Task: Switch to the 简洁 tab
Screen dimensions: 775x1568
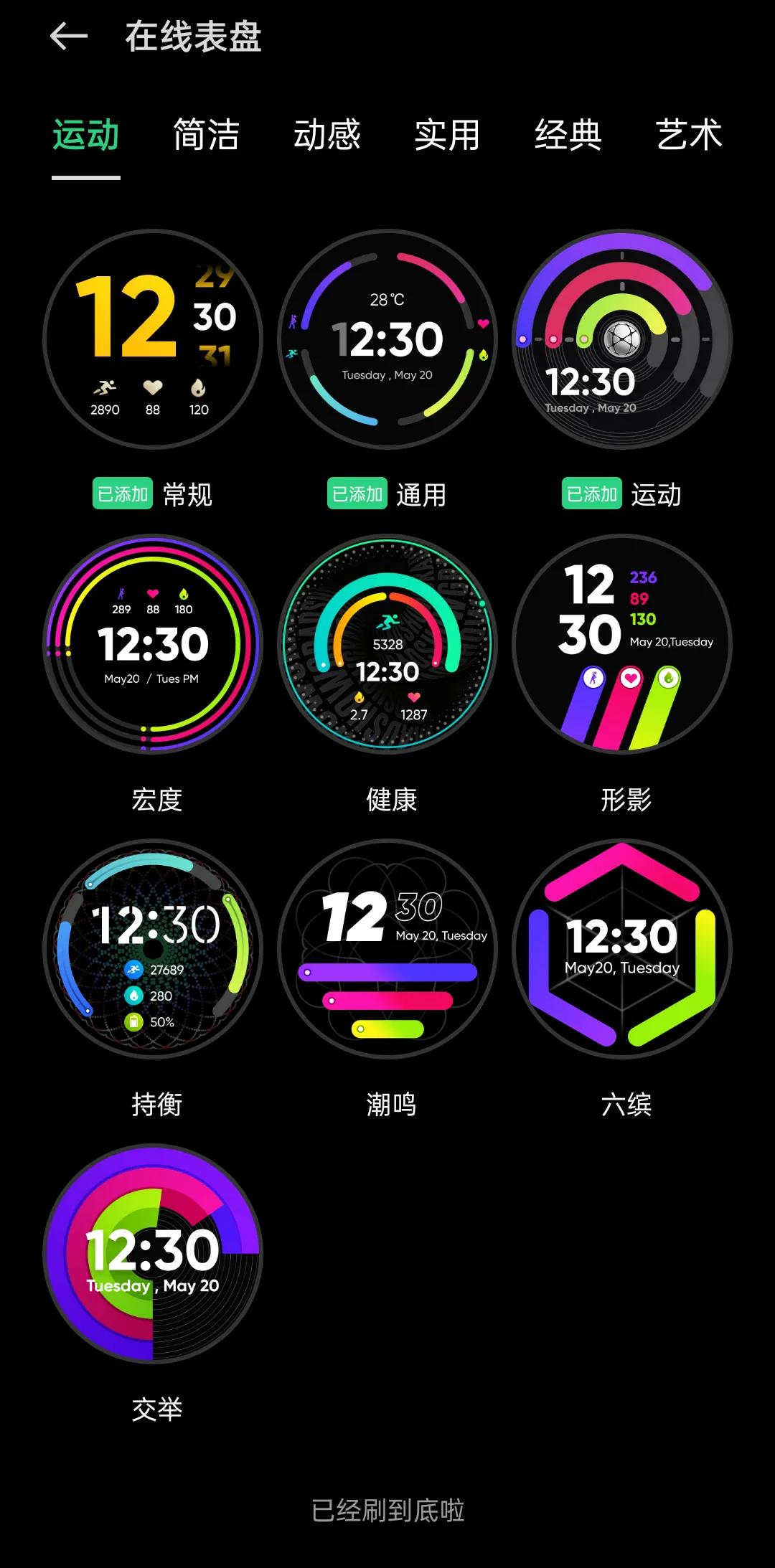Action: 207,136
